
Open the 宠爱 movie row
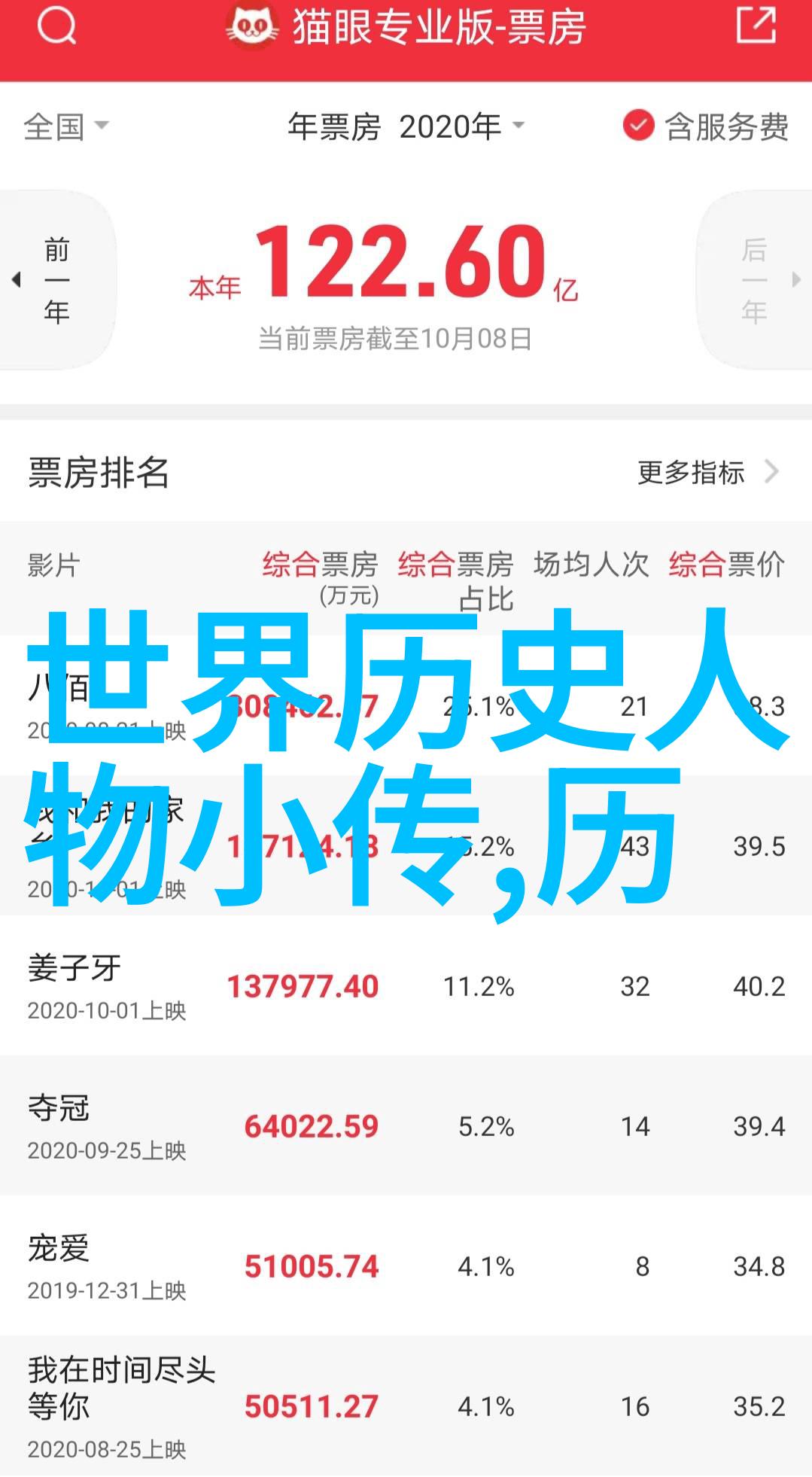pos(406,1265)
